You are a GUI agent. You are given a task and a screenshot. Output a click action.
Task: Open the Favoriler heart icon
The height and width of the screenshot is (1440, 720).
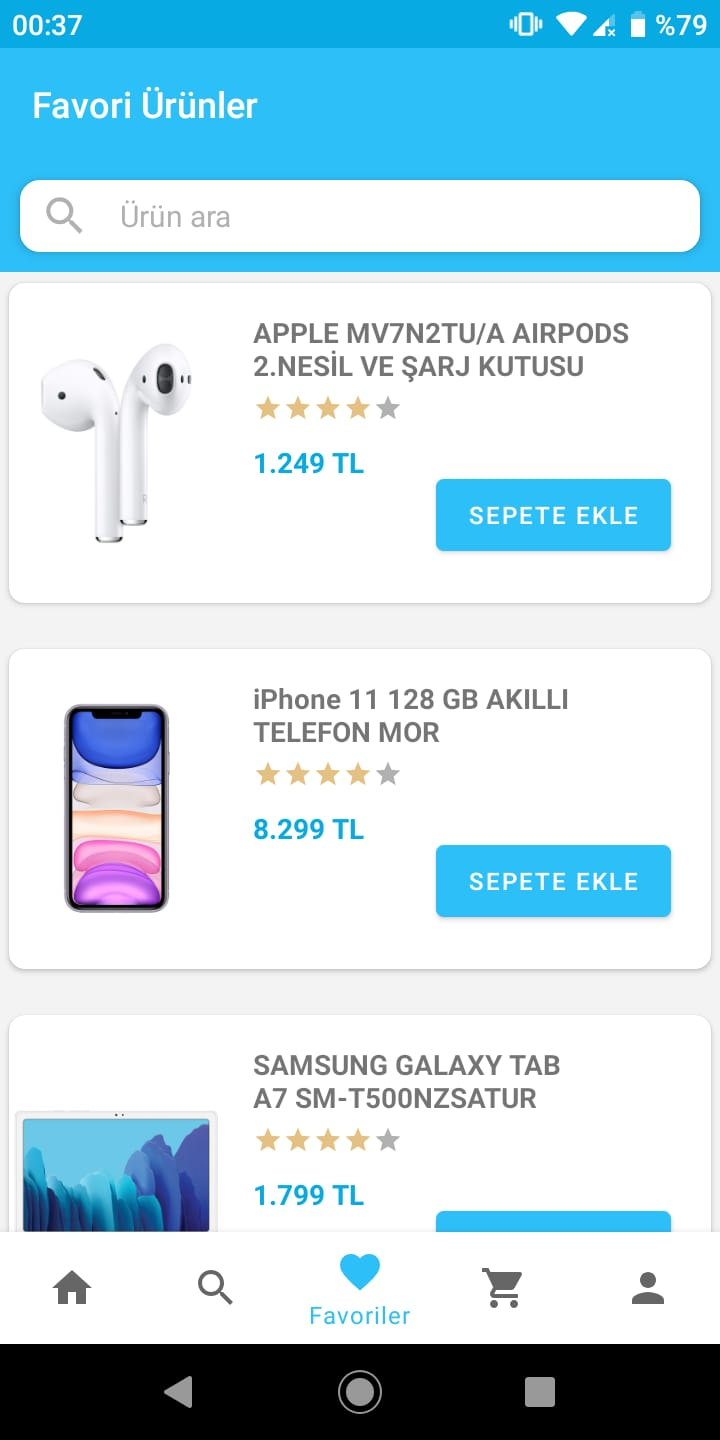click(359, 1271)
